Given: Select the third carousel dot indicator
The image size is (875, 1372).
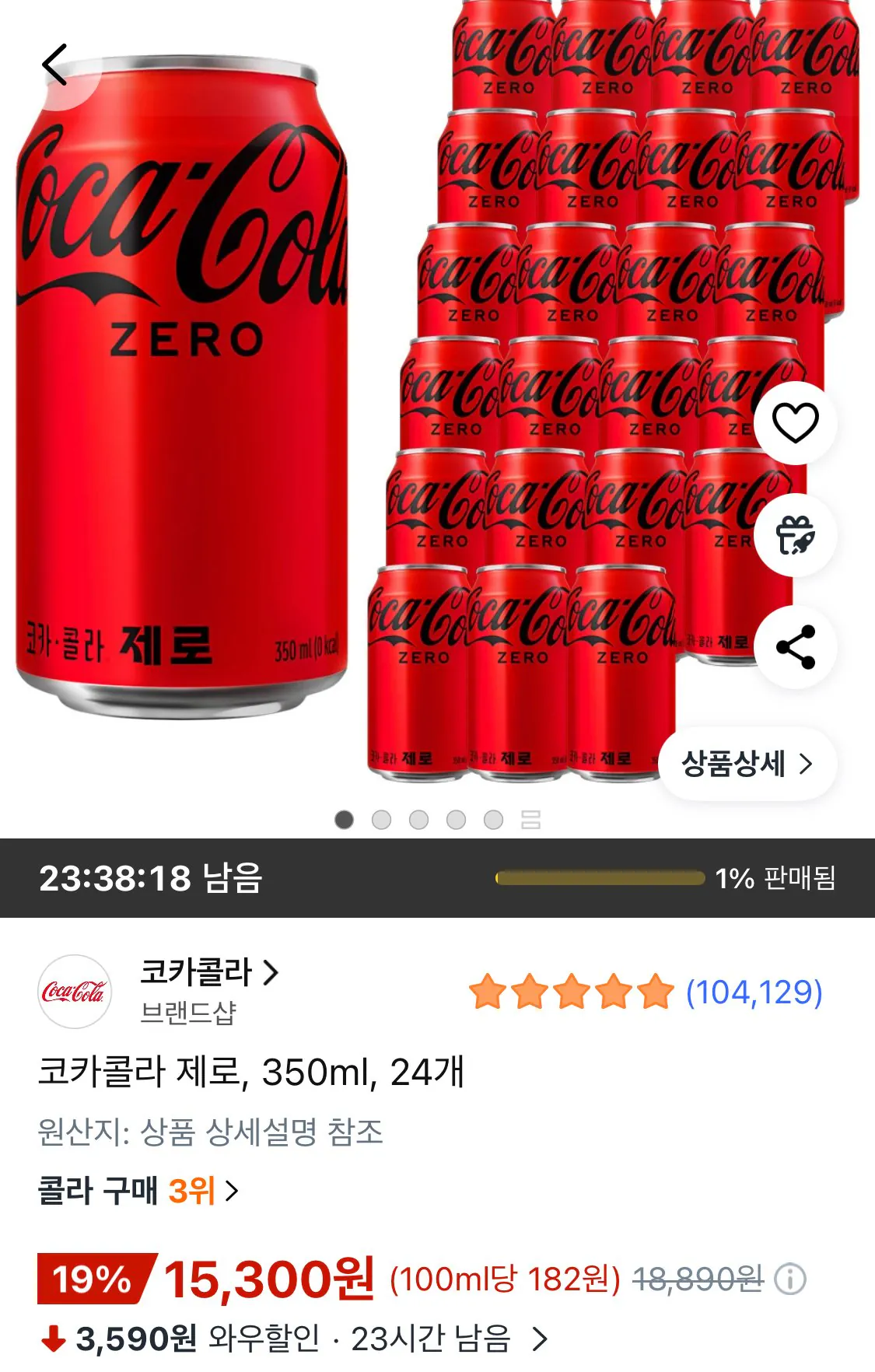Looking at the screenshot, I should (x=418, y=817).
